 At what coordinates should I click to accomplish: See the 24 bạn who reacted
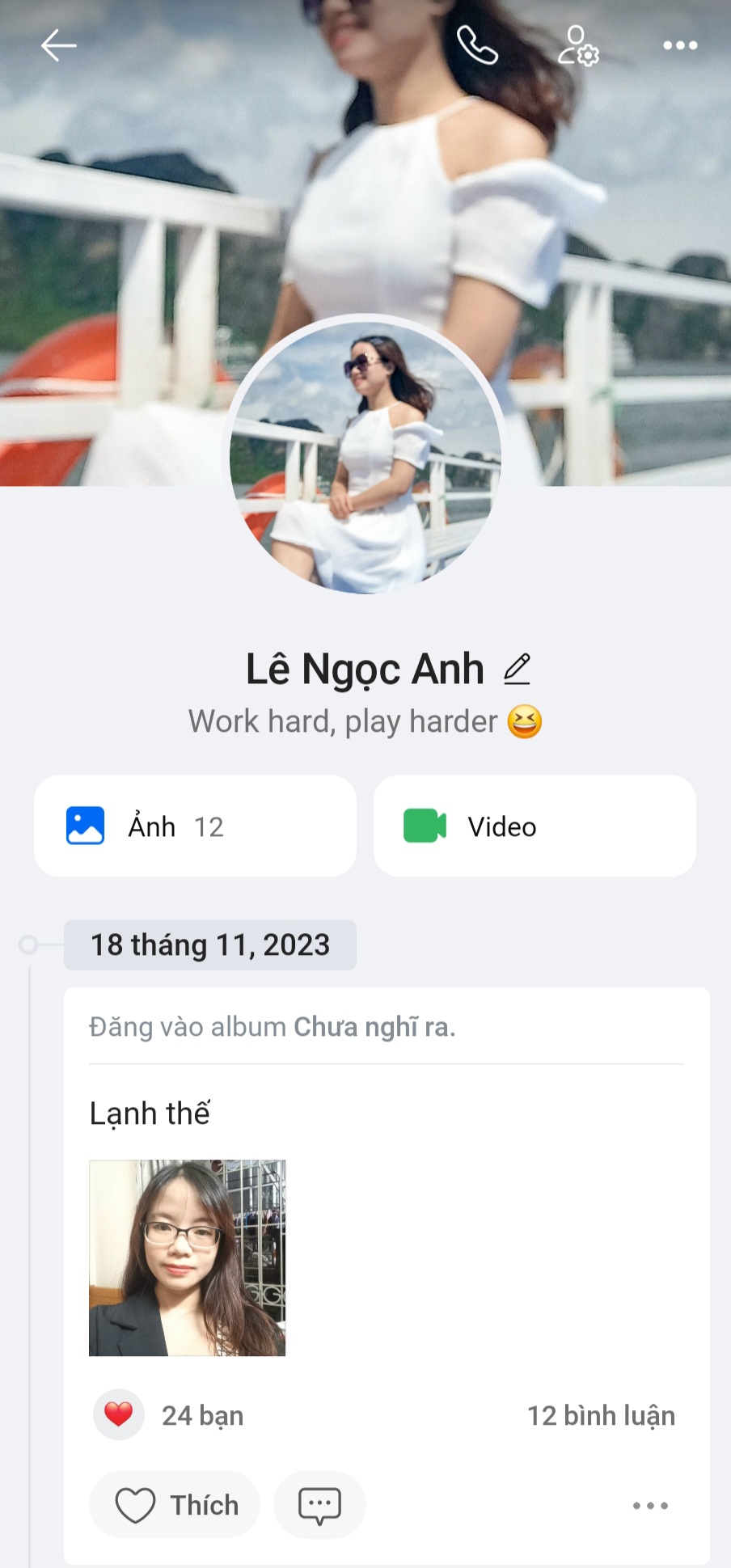[202, 1415]
